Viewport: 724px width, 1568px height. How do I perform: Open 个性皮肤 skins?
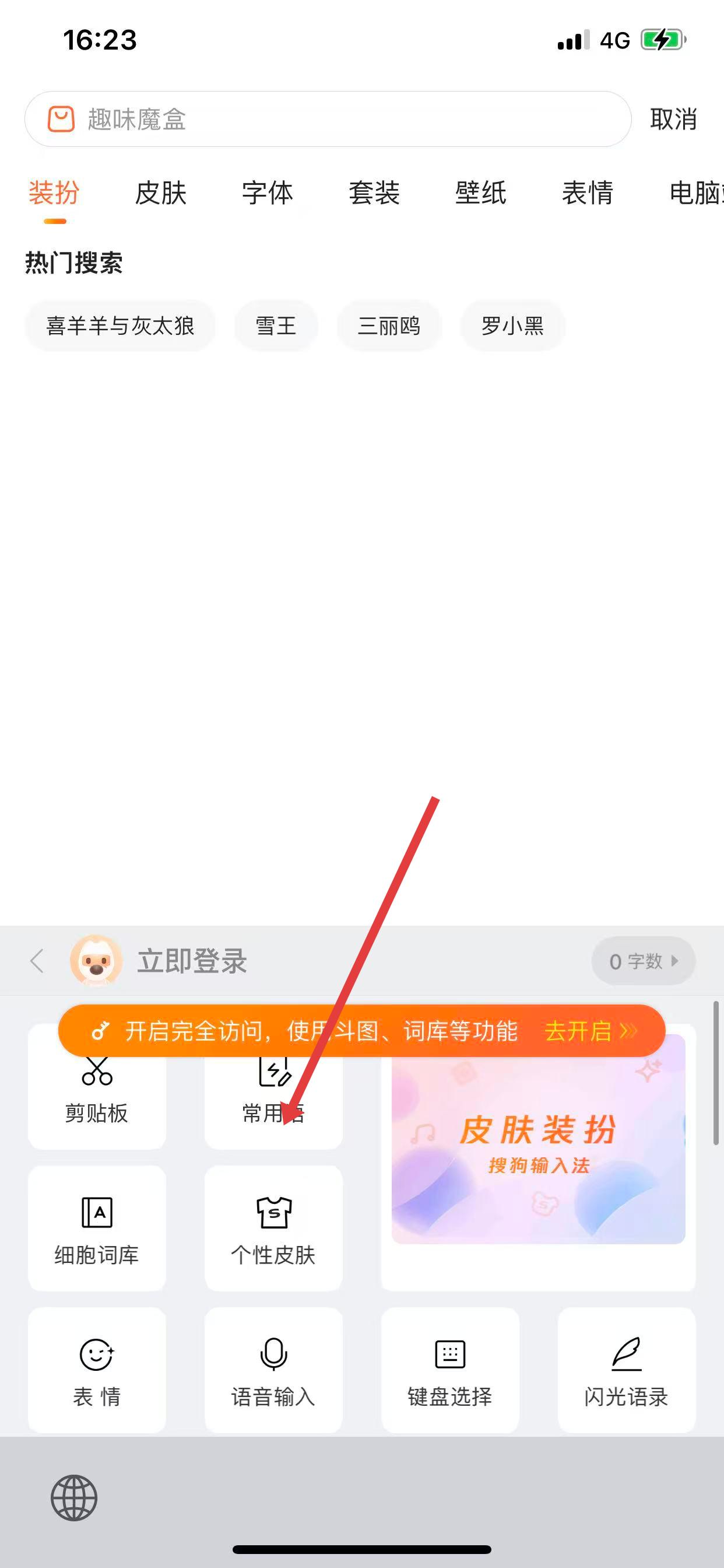coord(273,1228)
